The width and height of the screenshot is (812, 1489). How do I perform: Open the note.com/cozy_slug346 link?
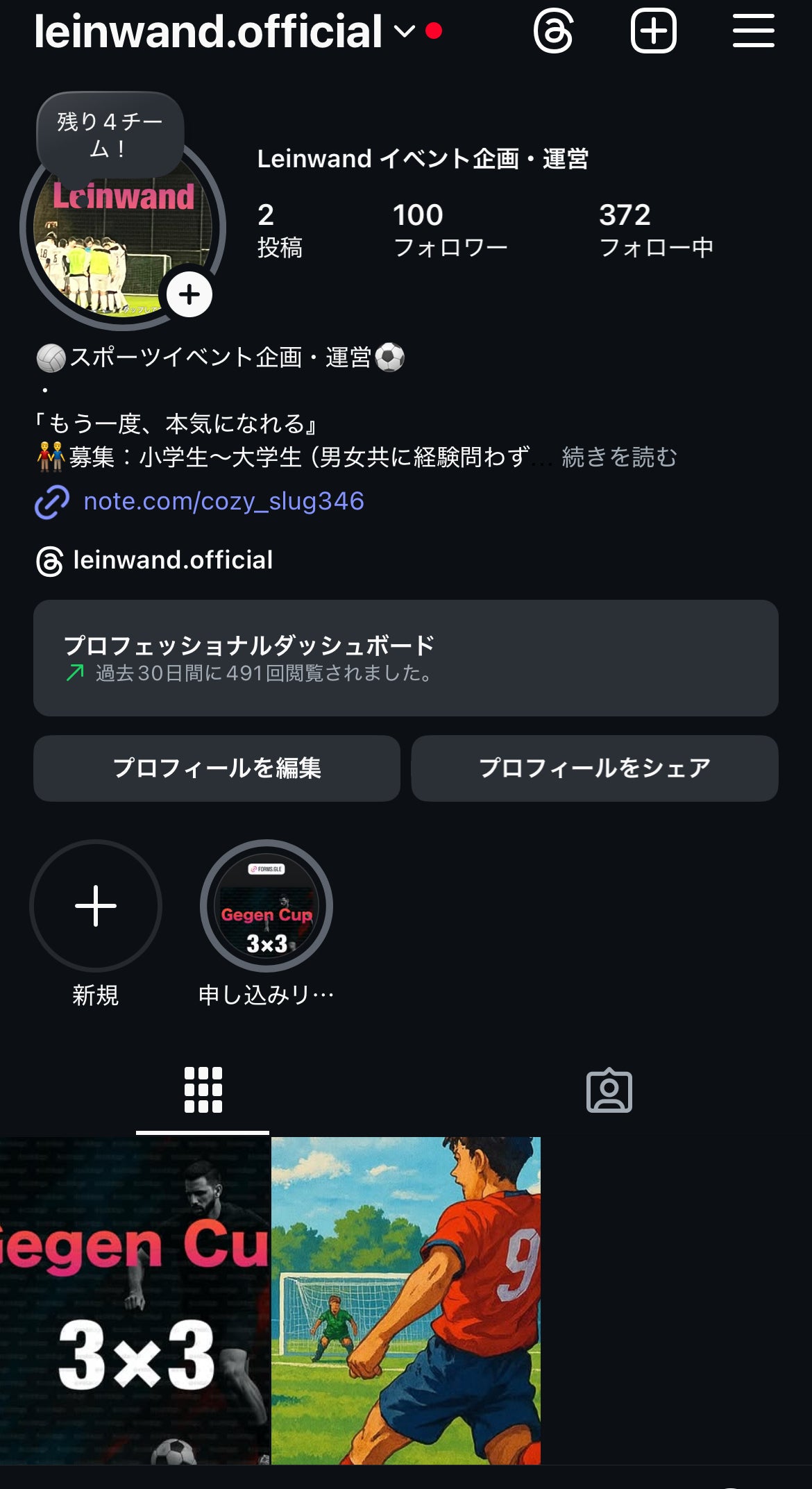pos(223,501)
